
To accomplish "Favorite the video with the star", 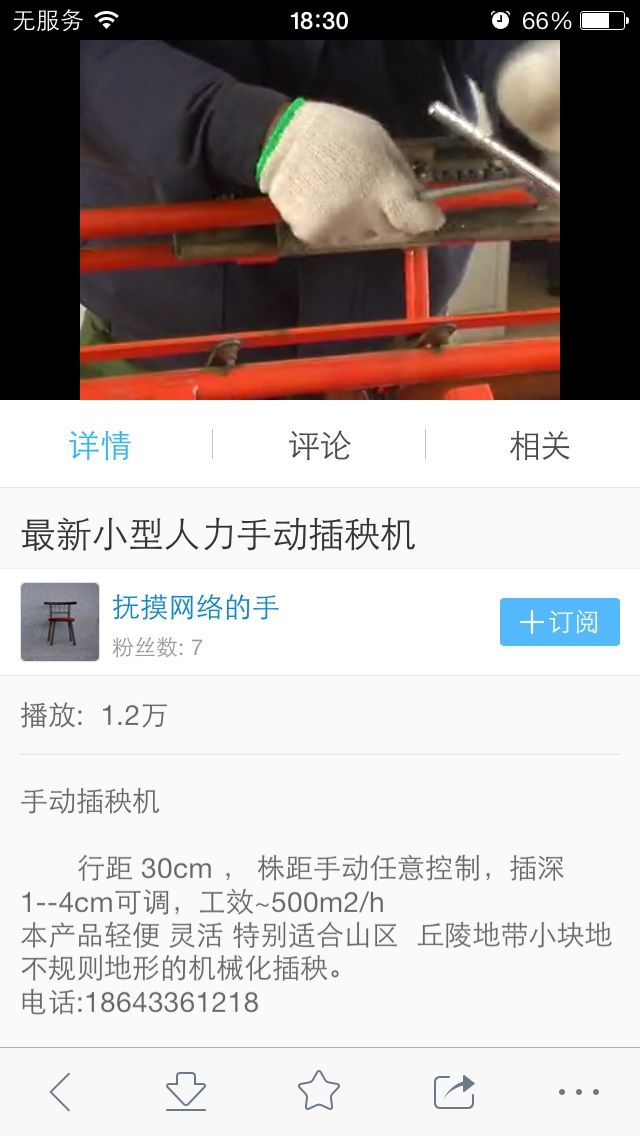I will click(x=319, y=1091).
